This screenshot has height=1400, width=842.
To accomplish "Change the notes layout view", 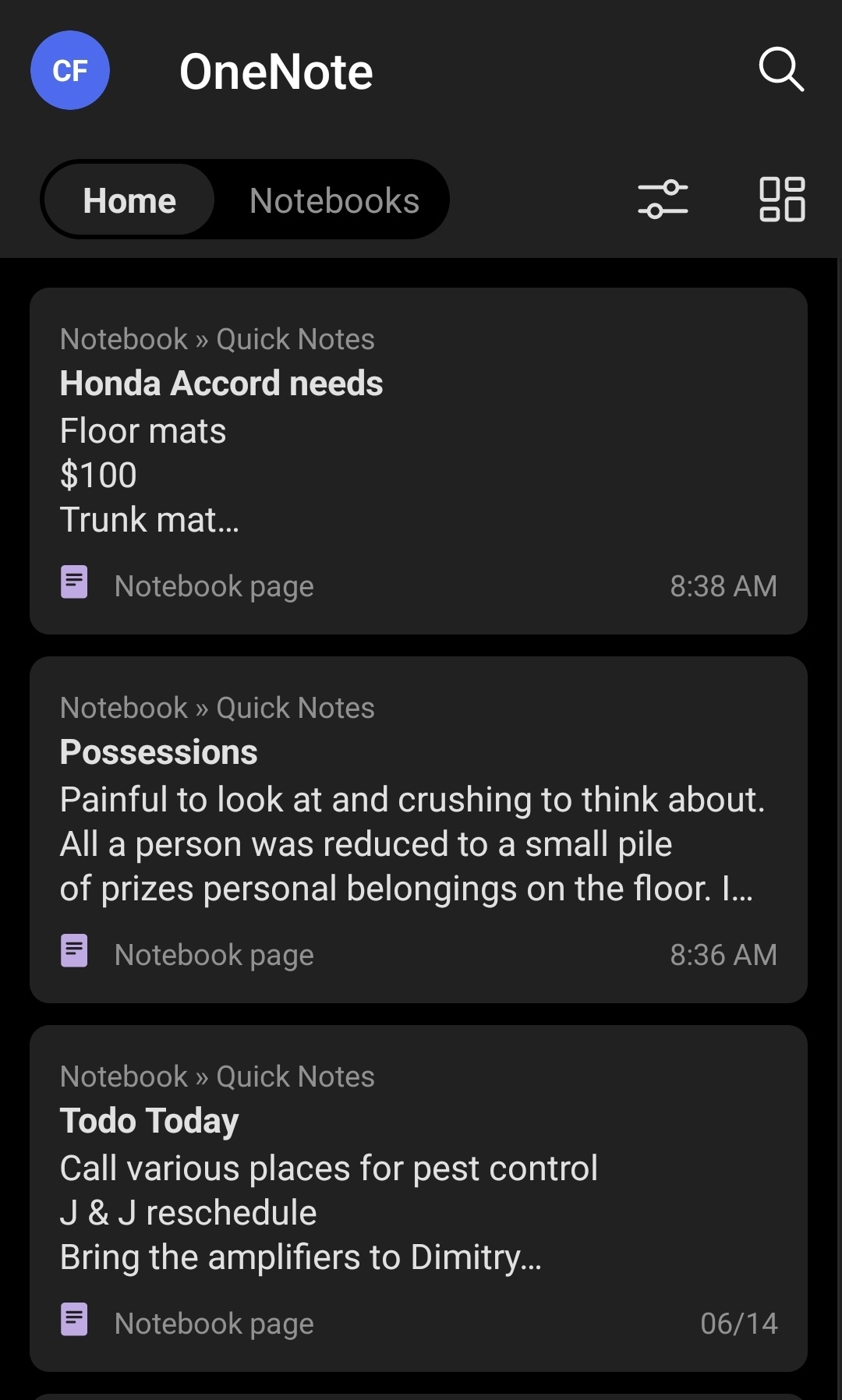I will point(782,200).
